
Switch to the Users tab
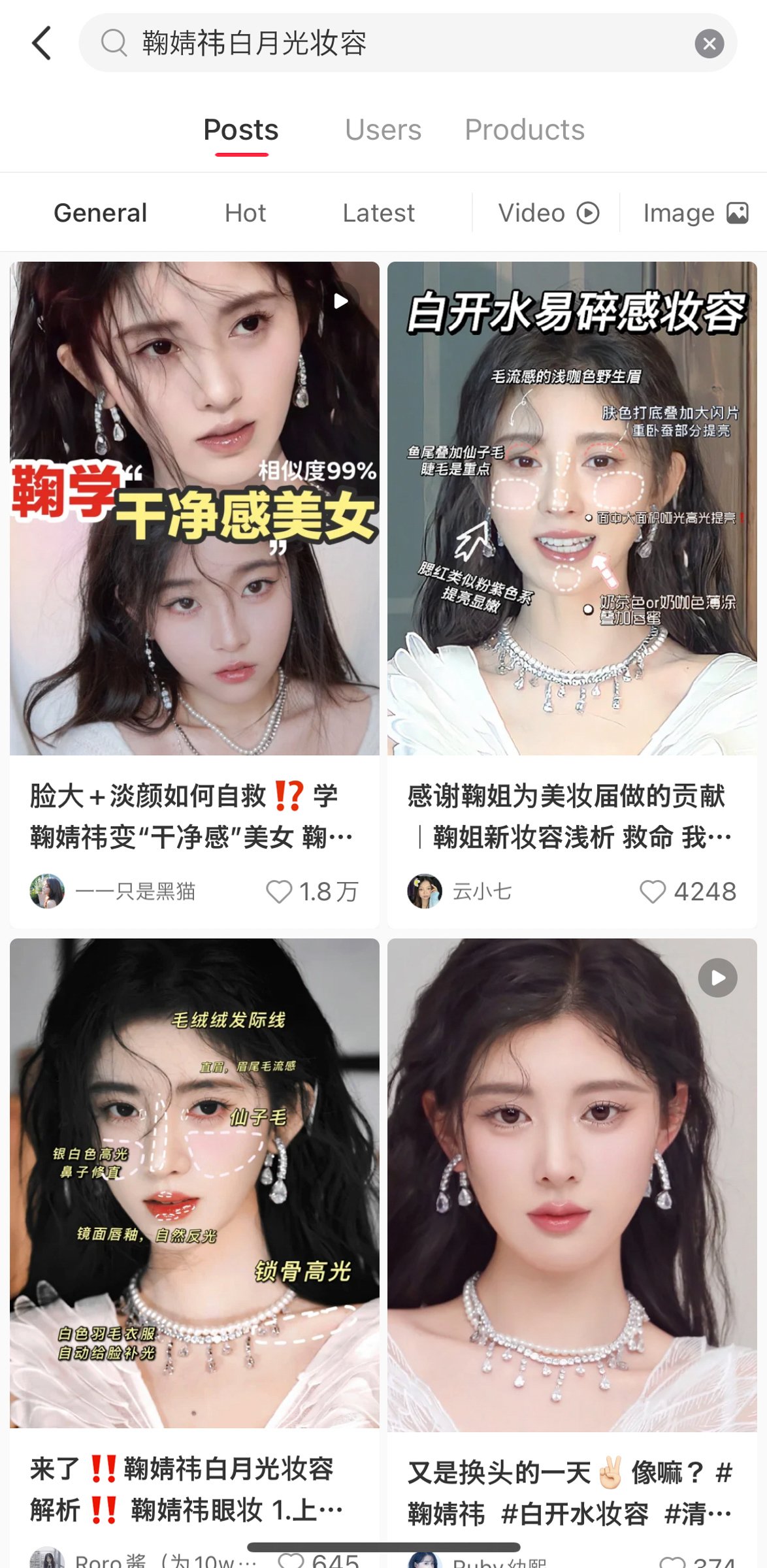tap(383, 130)
